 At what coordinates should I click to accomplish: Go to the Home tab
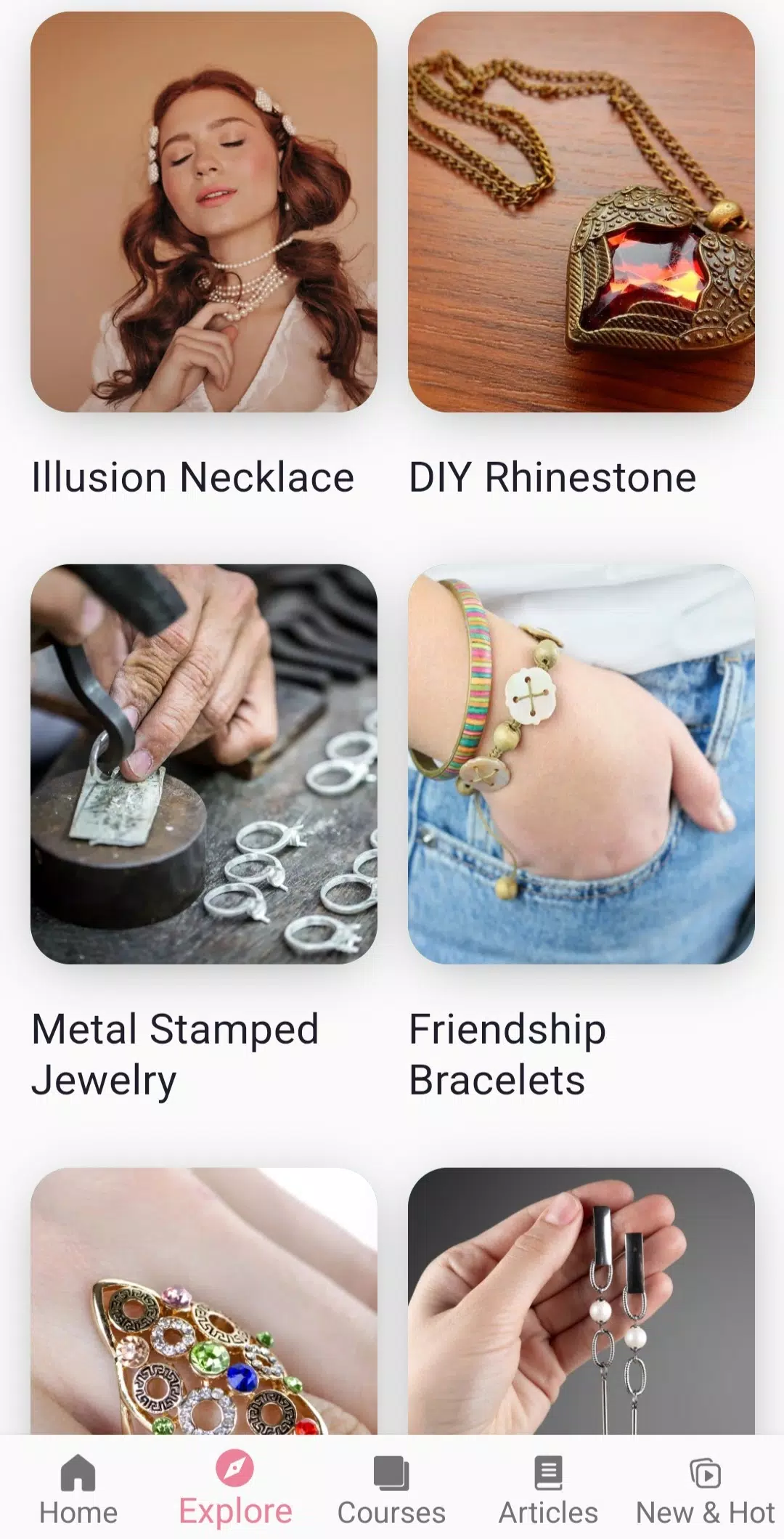pos(78,1490)
